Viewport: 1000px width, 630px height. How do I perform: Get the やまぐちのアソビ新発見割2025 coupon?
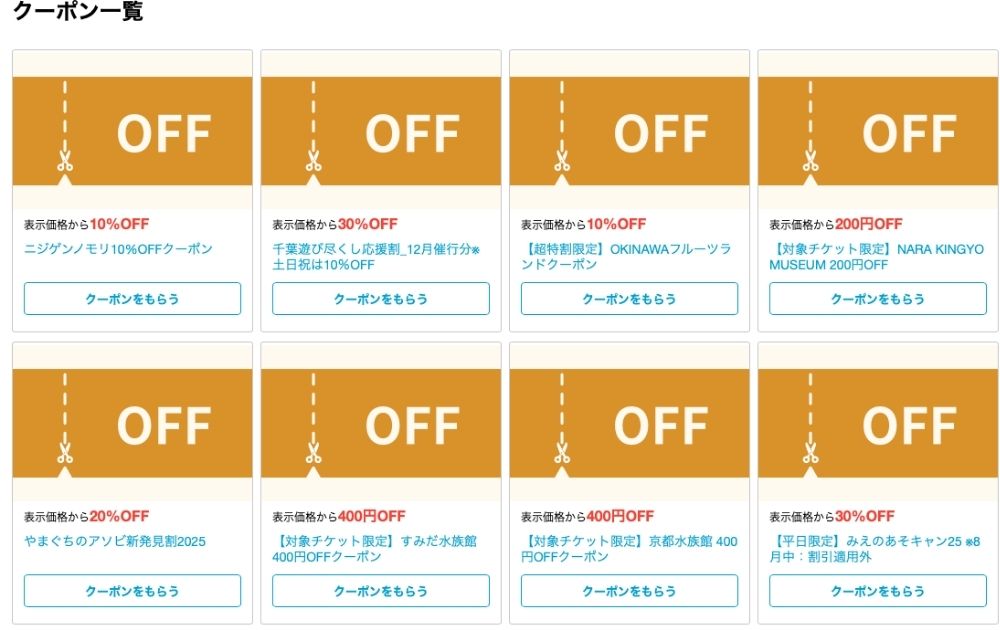click(132, 591)
